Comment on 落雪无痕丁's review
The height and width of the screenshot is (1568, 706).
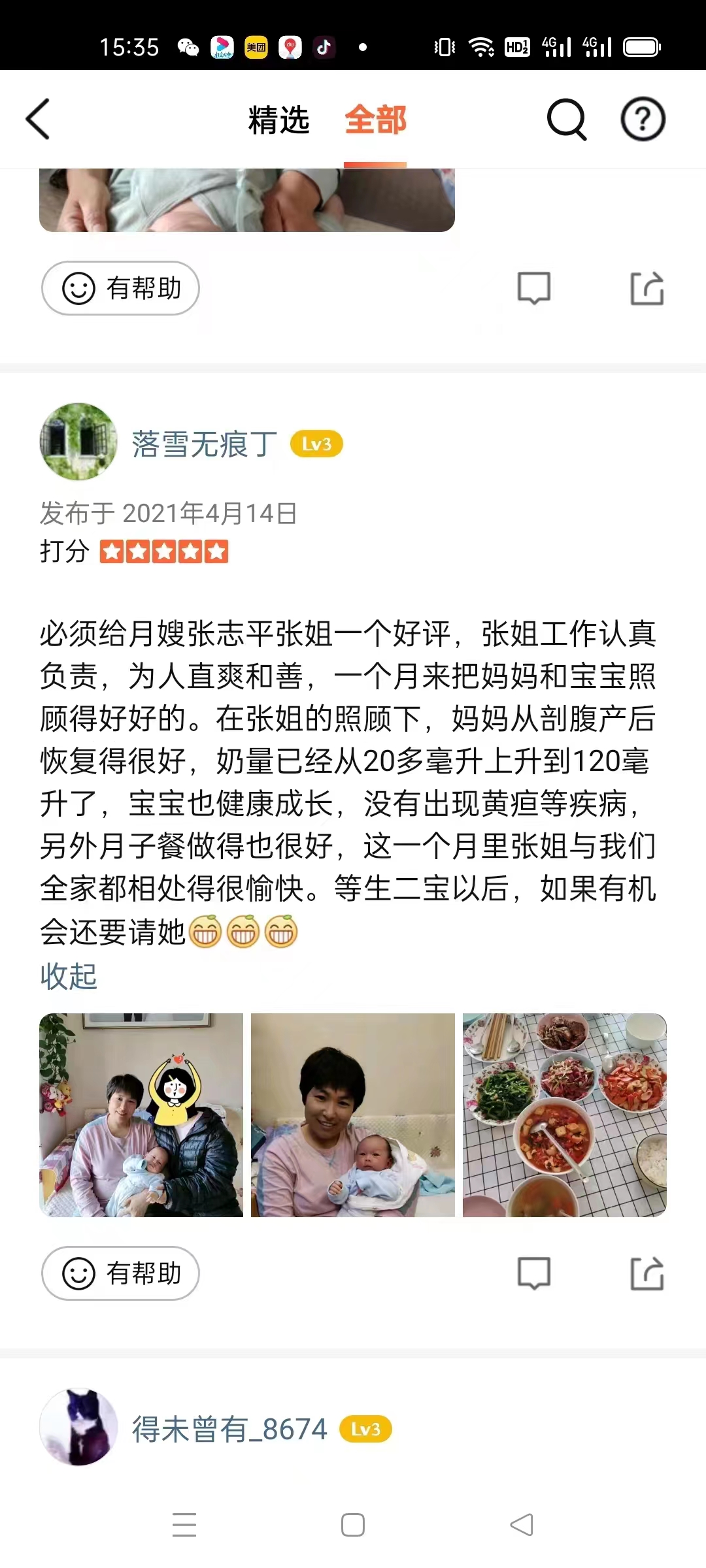[533, 1273]
